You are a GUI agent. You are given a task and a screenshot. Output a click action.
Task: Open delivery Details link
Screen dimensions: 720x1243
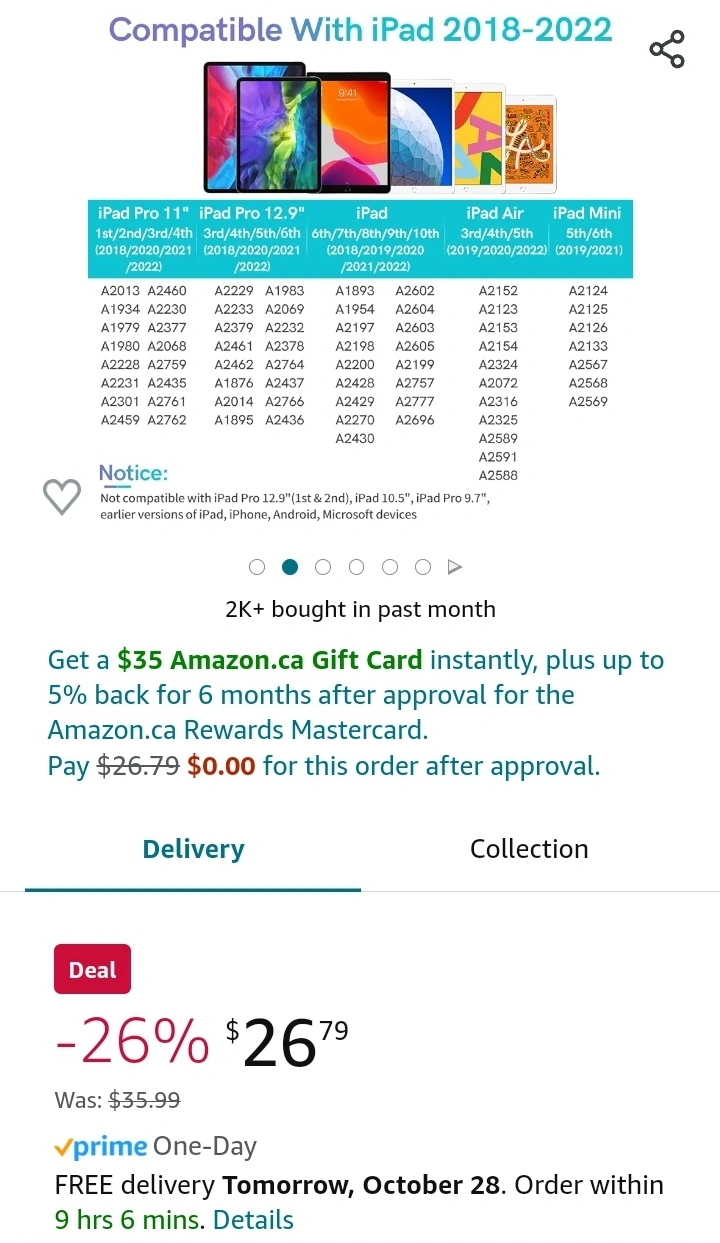[x=253, y=1220]
